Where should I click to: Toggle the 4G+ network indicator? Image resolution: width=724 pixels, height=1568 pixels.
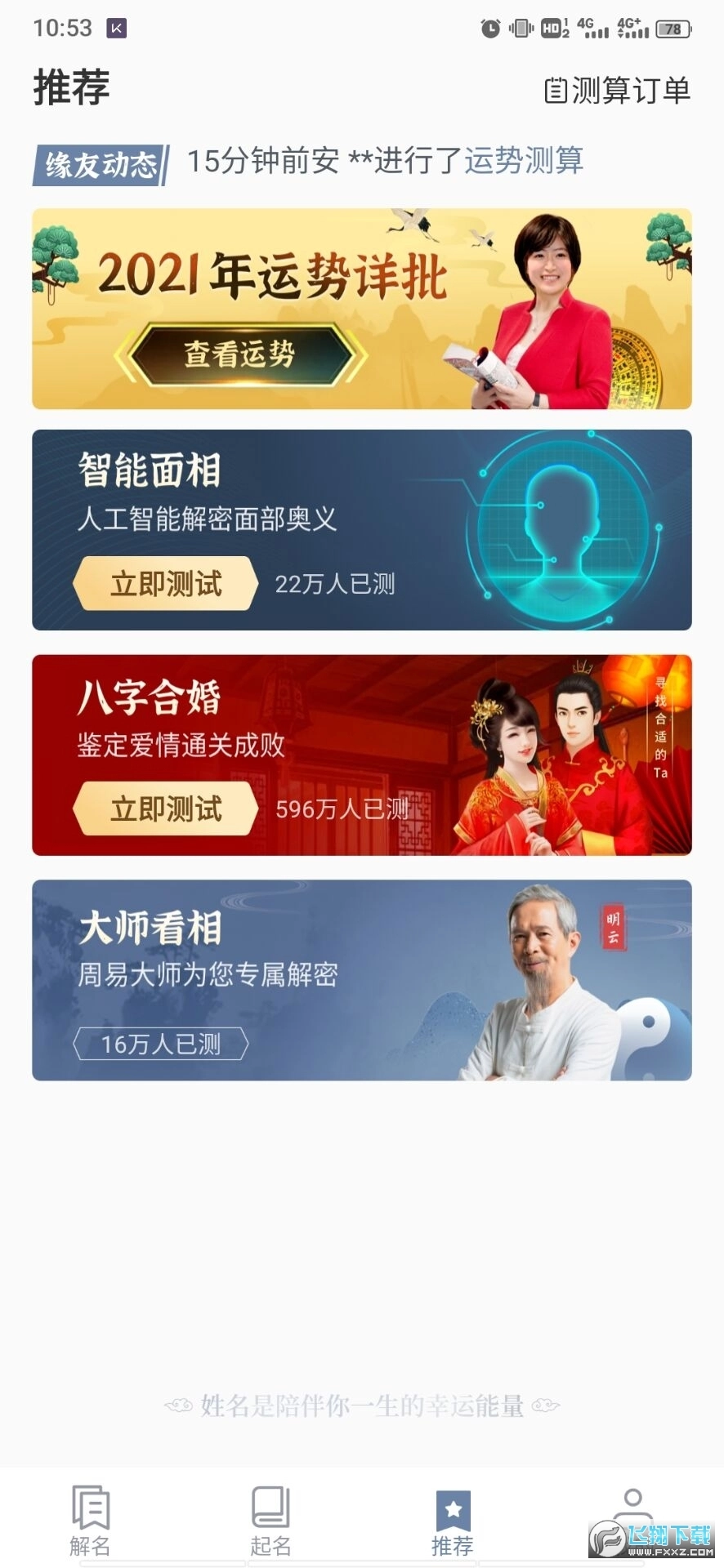[x=633, y=27]
